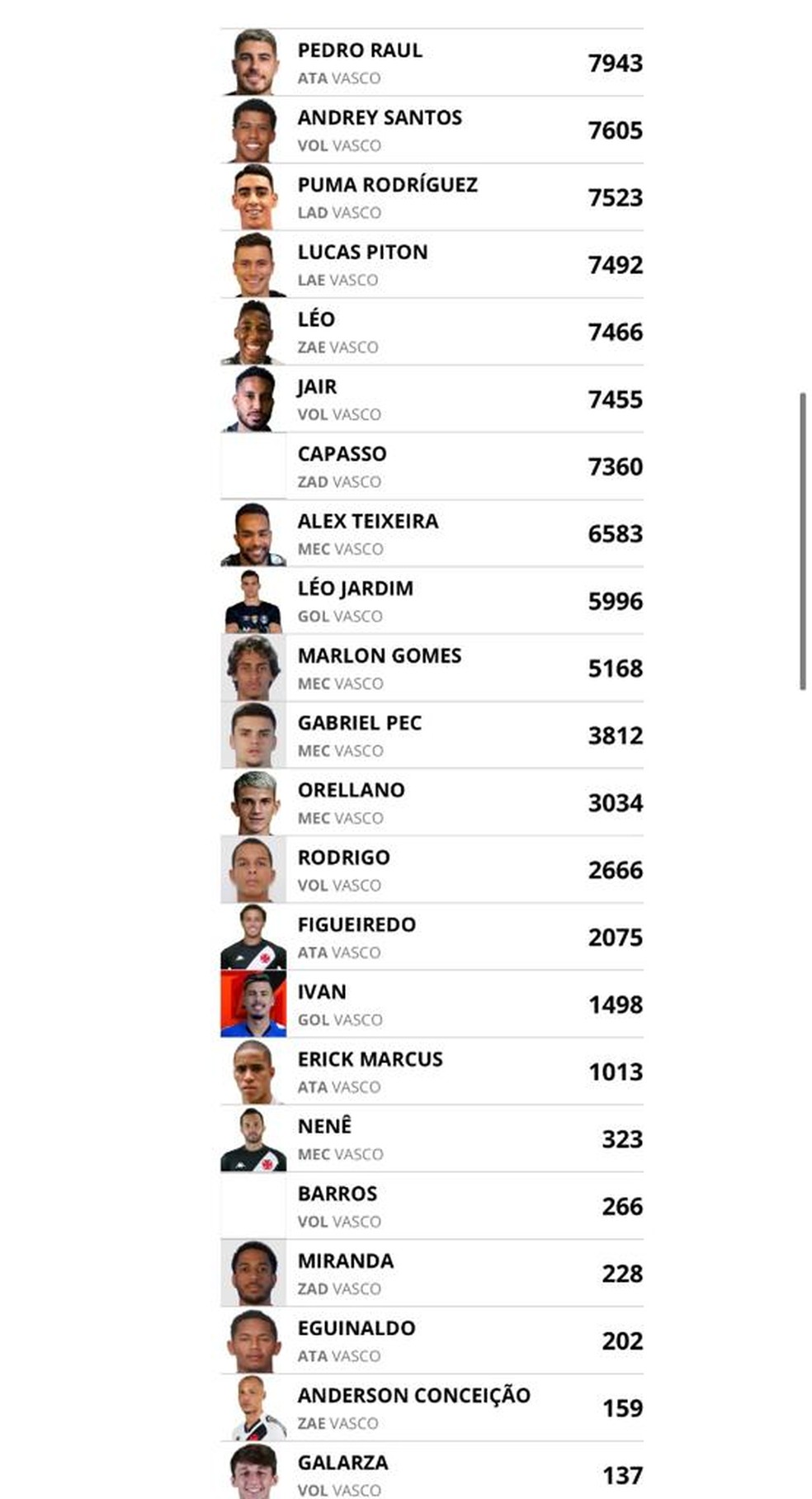The height and width of the screenshot is (1499, 812).
Task: Select the Capasso row
Action: [x=432, y=466]
